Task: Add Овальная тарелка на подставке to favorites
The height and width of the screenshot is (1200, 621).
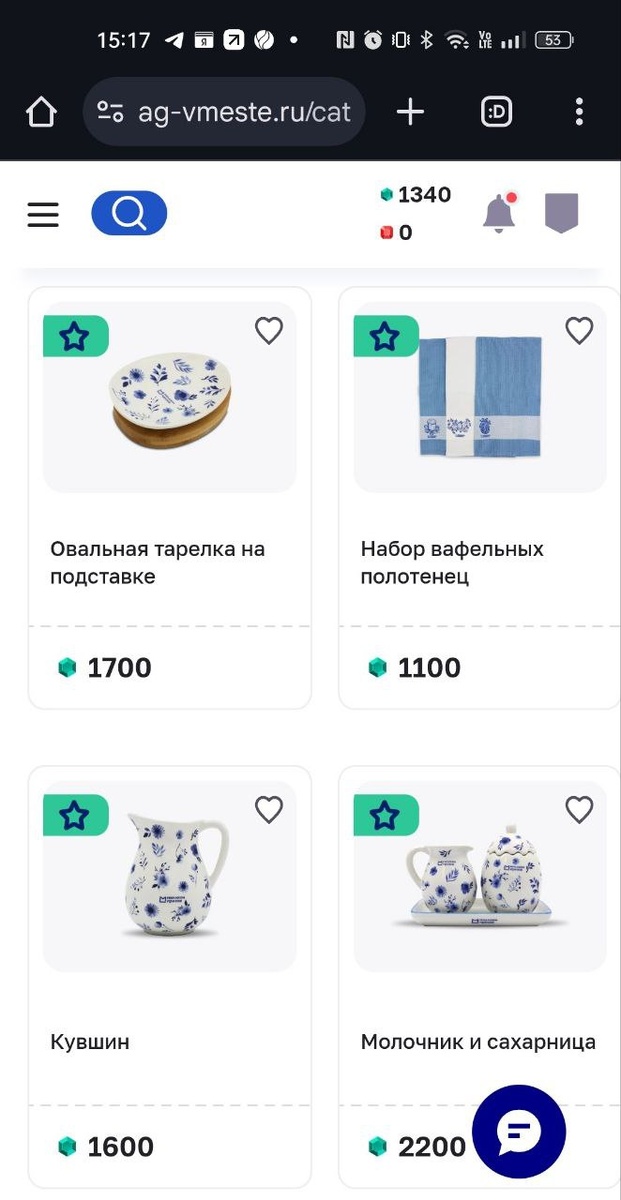Action: pyautogui.click(x=269, y=330)
